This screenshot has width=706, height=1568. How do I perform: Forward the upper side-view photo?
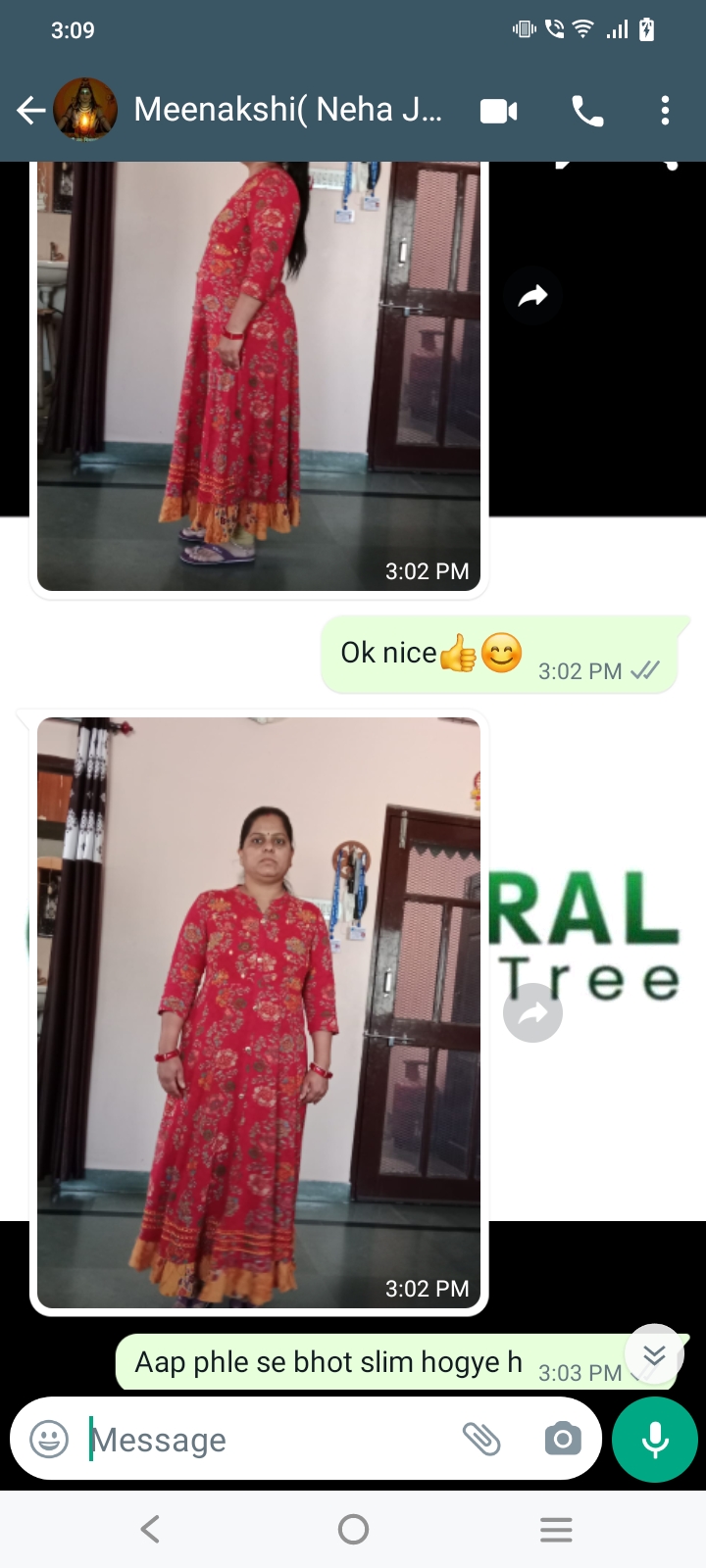[532, 295]
